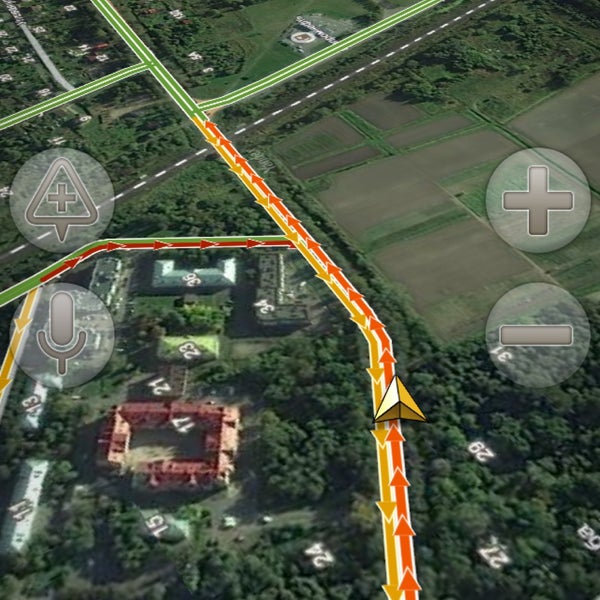Activate voice input microphone

click(62, 335)
